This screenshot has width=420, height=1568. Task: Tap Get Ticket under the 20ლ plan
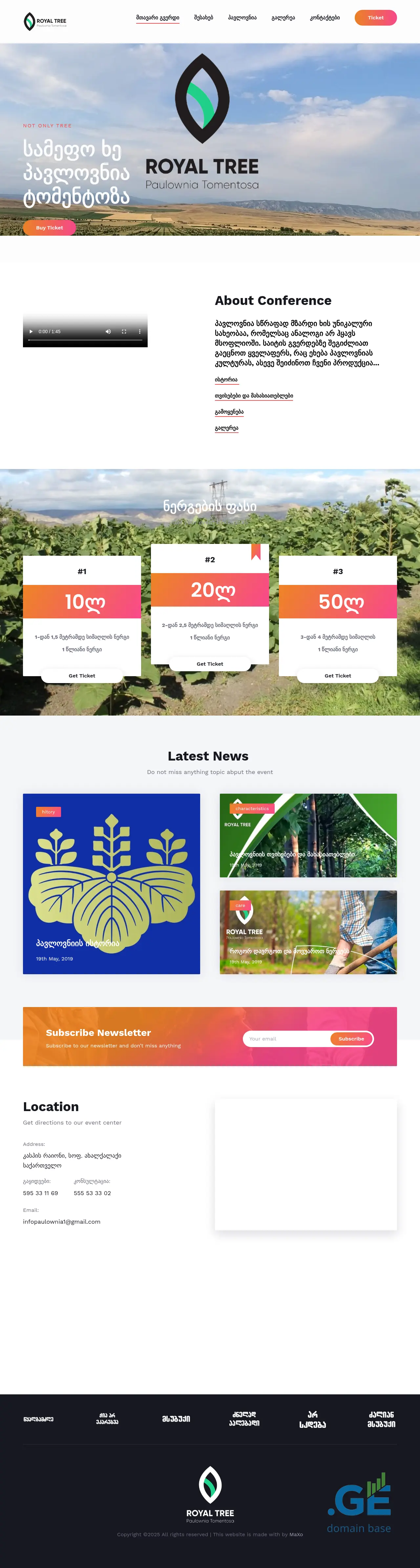click(209, 664)
